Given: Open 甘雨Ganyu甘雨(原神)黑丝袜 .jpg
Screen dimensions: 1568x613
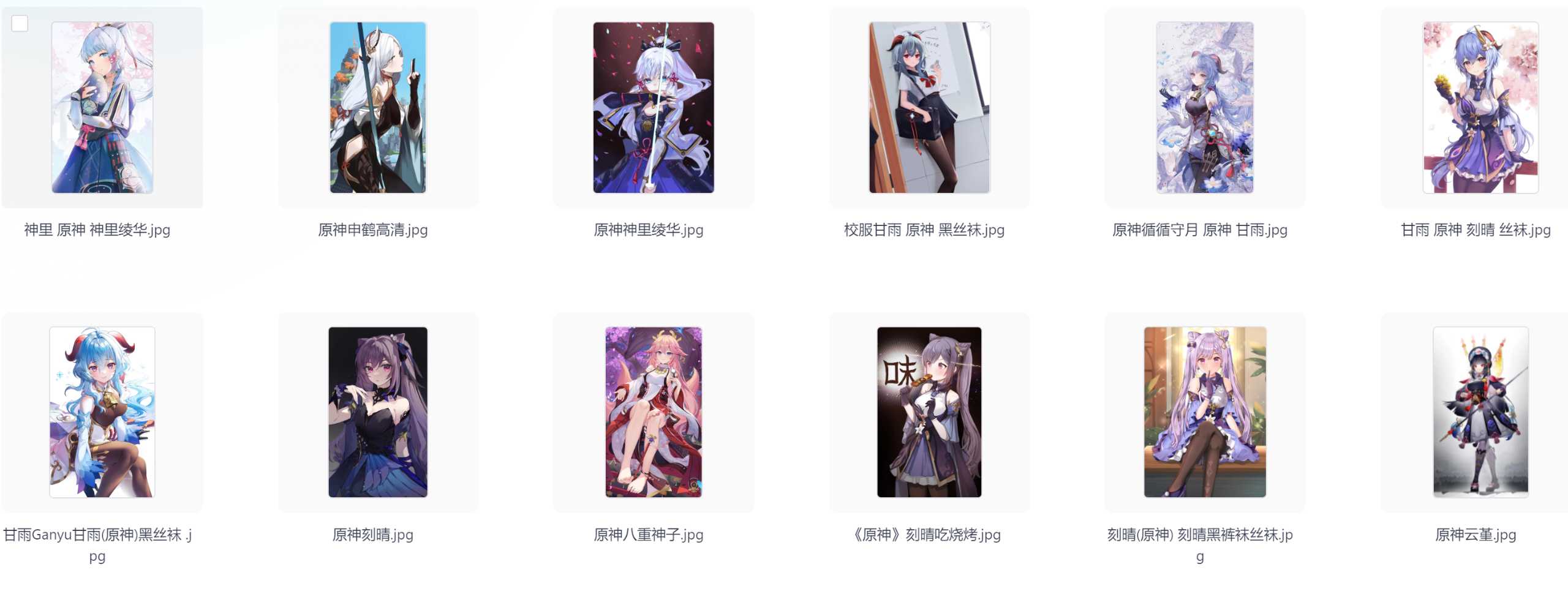Looking at the screenshot, I should point(102,412).
